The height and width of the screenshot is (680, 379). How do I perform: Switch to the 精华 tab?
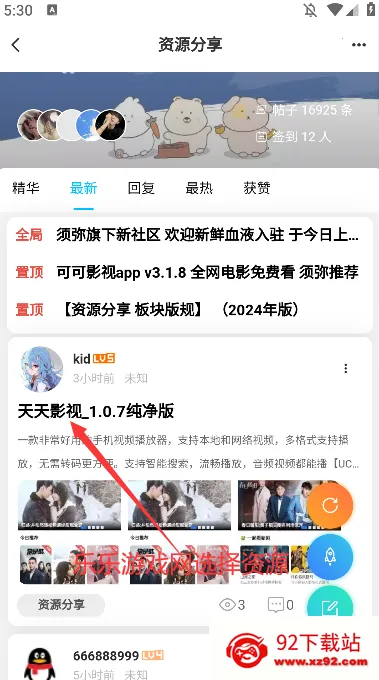26,188
